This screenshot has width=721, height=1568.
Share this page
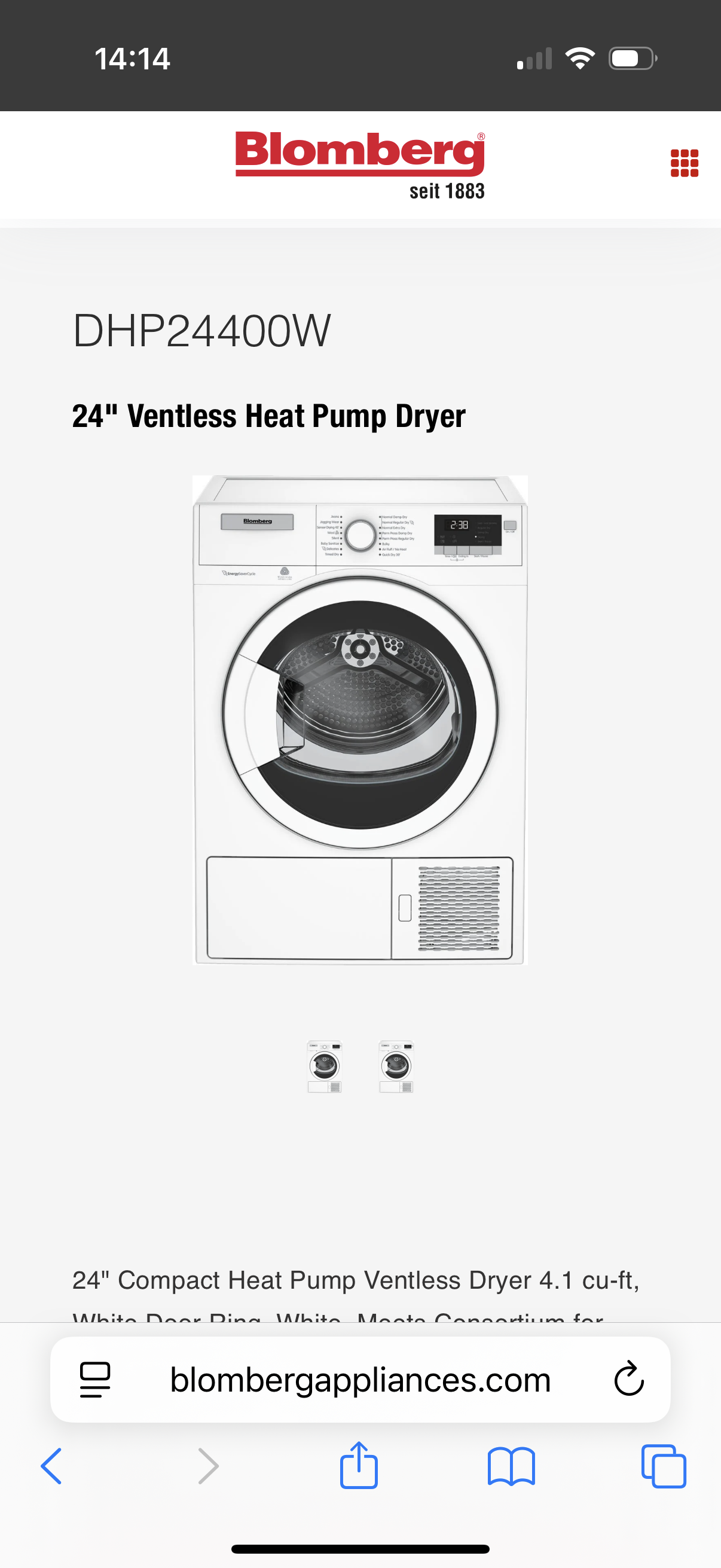coord(359,1466)
